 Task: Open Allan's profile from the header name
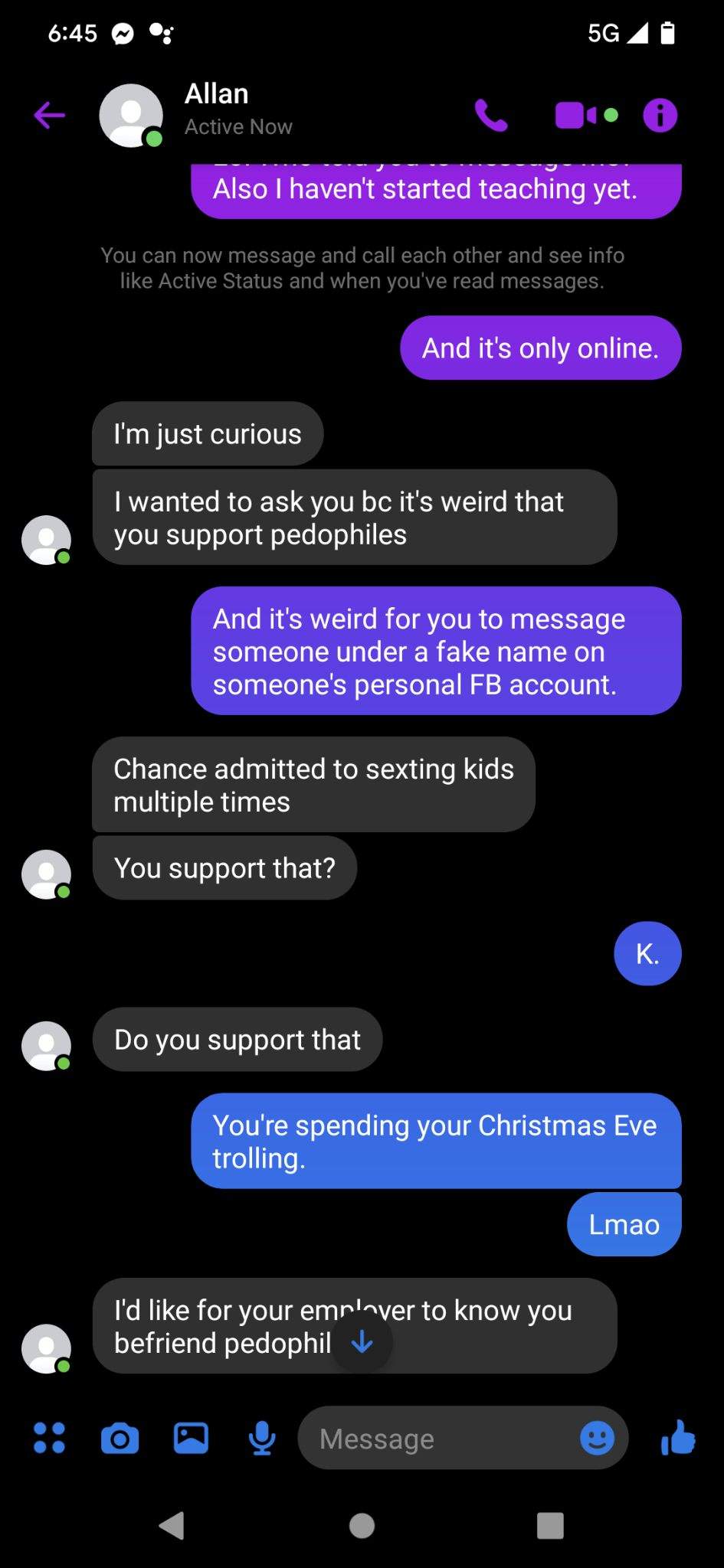click(x=217, y=93)
